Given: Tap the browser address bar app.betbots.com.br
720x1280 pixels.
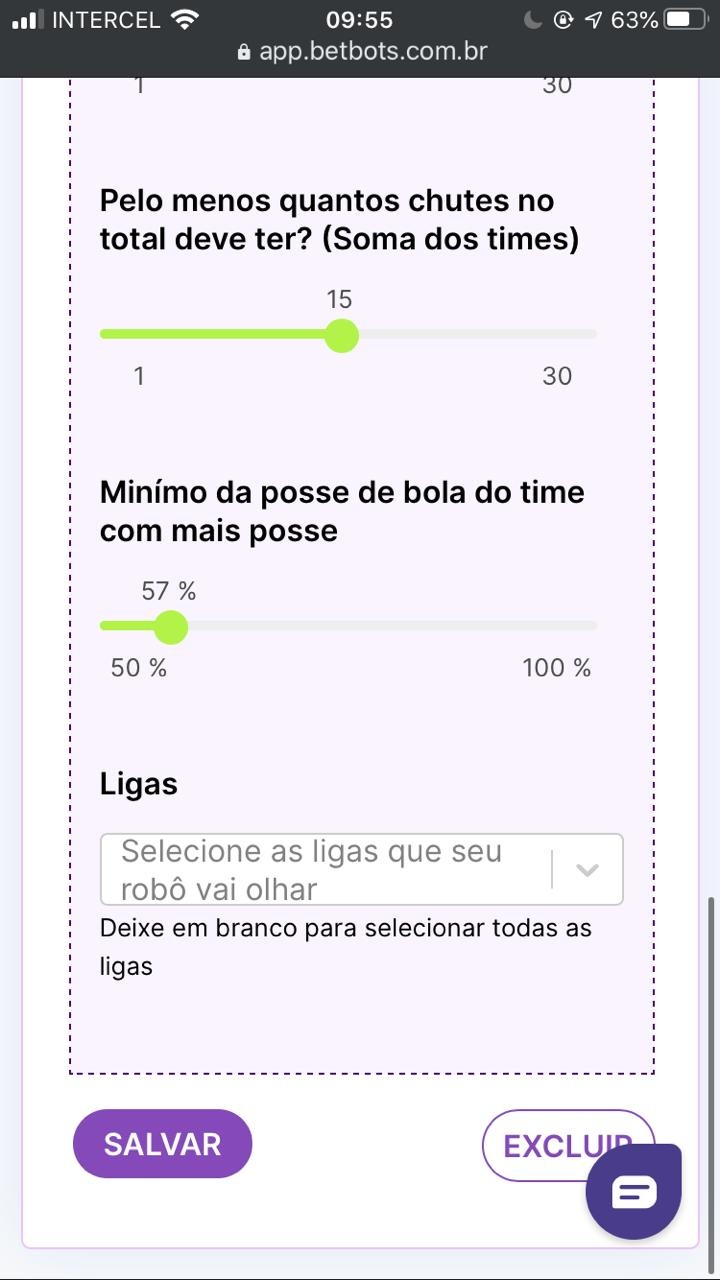Looking at the screenshot, I should coord(361,51).
